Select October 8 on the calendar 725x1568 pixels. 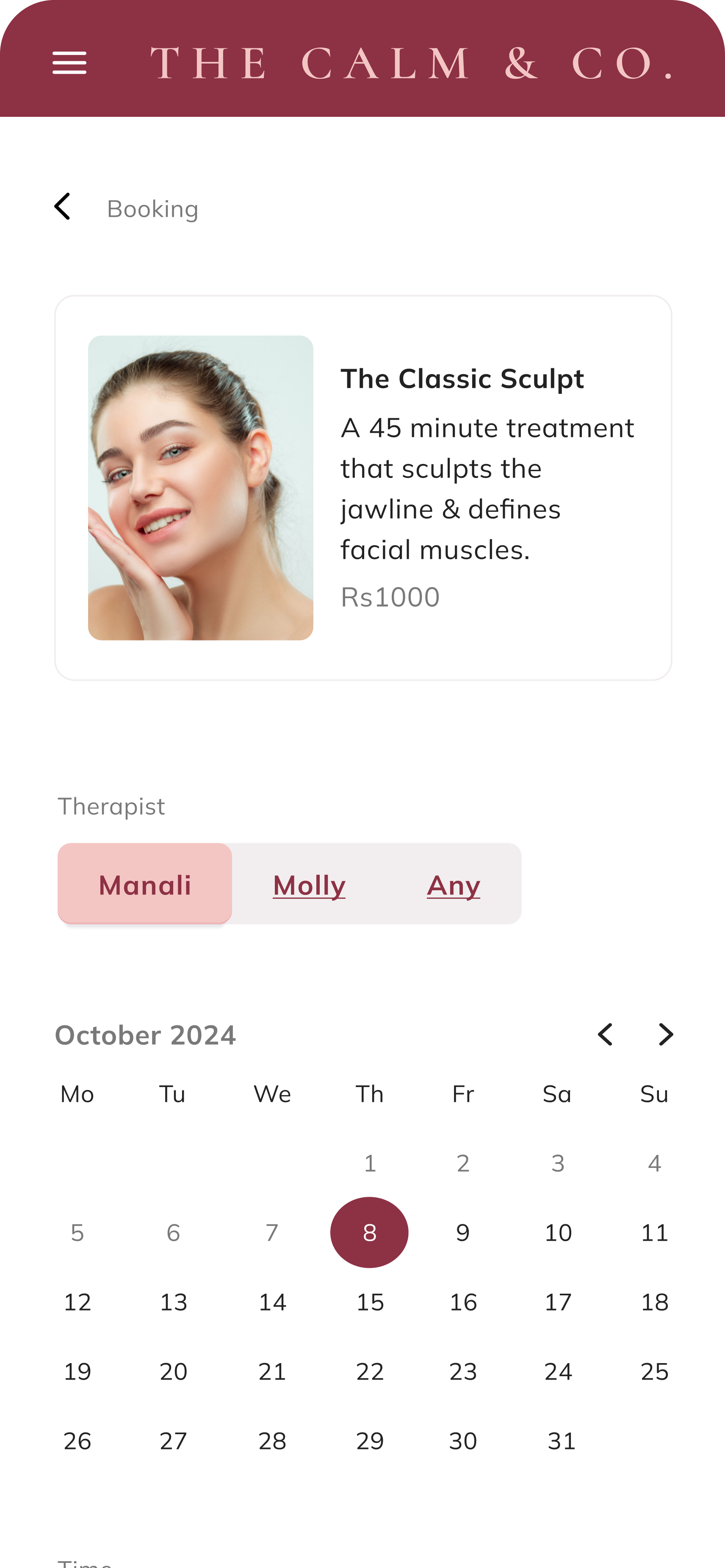370,1233
